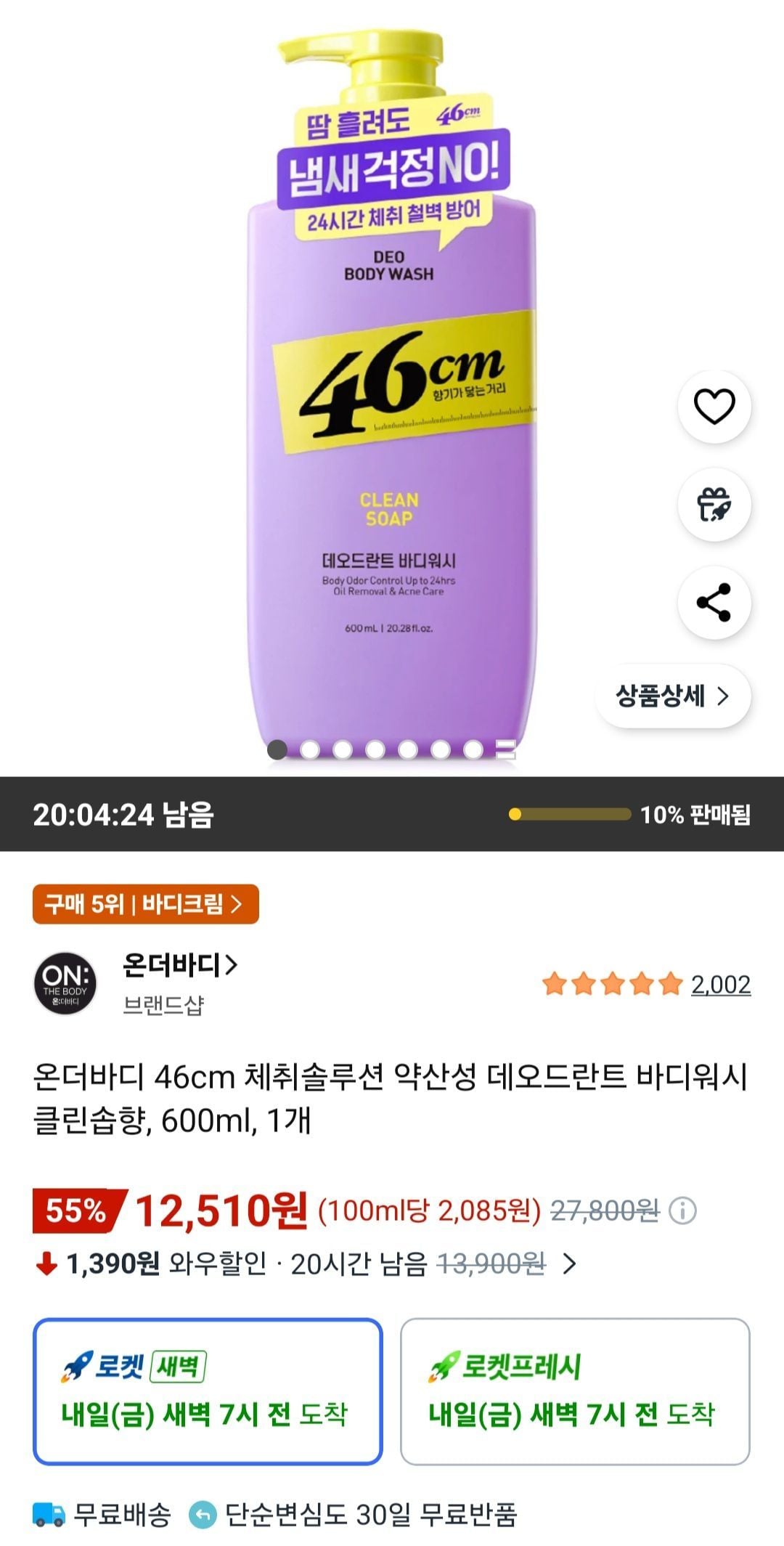Open the 구매 5위 바디크림 ranking badge

146,904
